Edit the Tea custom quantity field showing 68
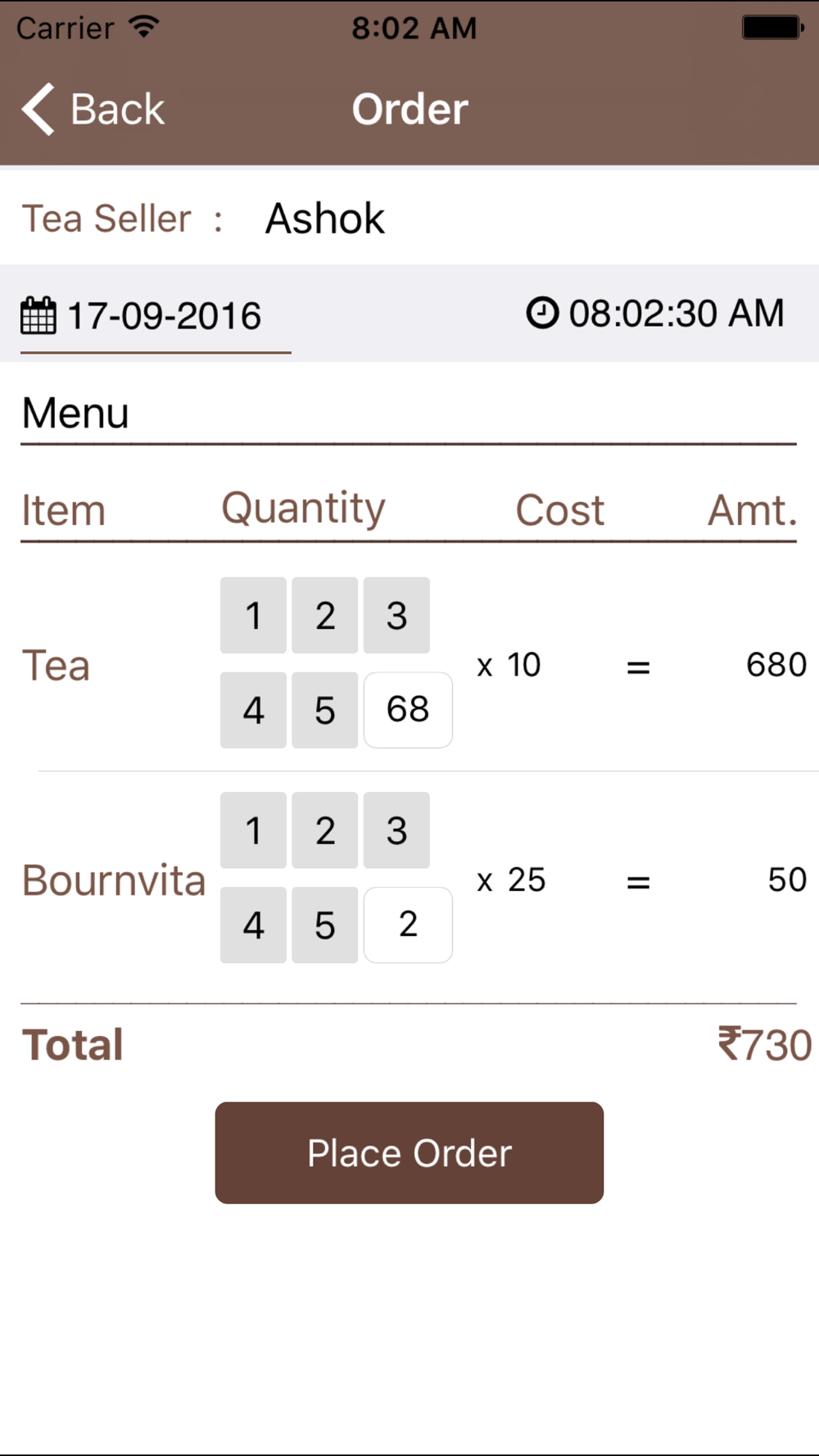The width and height of the screenshot is (819, 1456). coord(408,710)
